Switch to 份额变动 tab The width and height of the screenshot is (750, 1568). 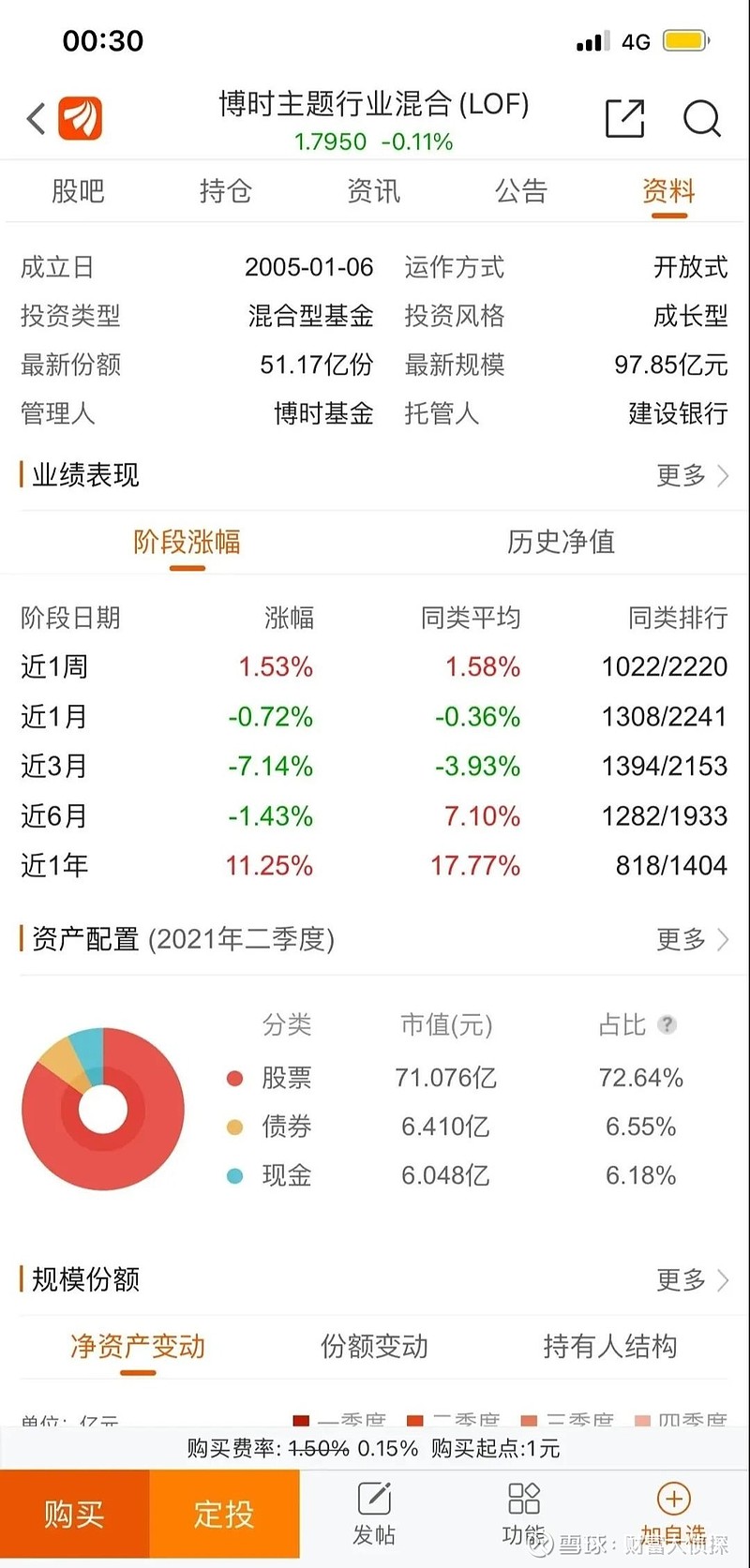point(374,1347)
